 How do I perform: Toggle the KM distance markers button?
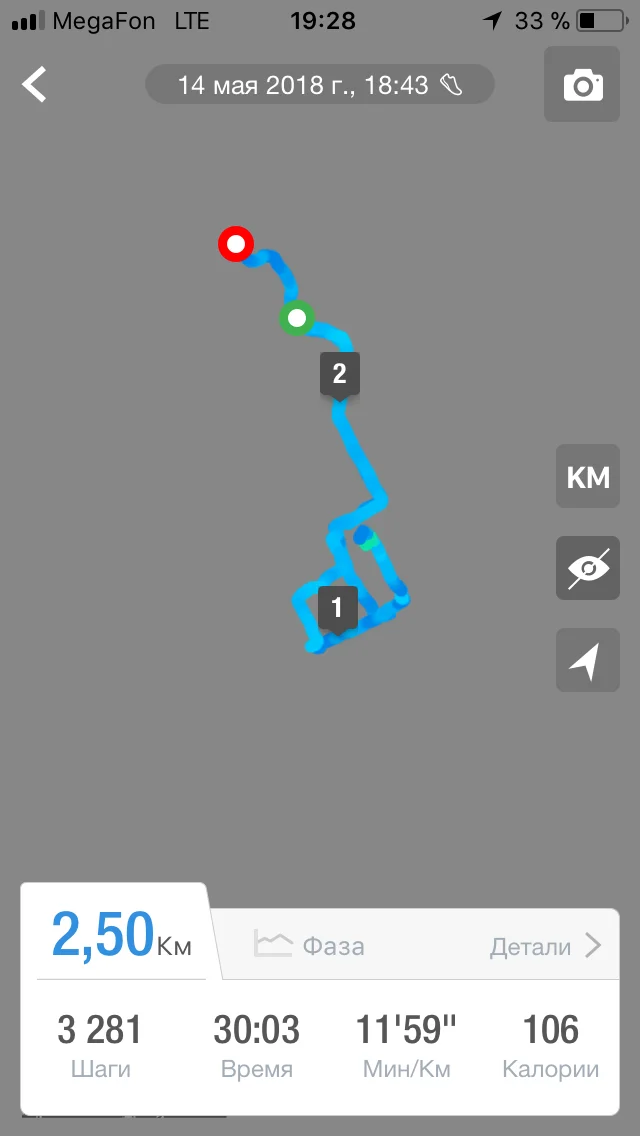[x=588, y=476]
